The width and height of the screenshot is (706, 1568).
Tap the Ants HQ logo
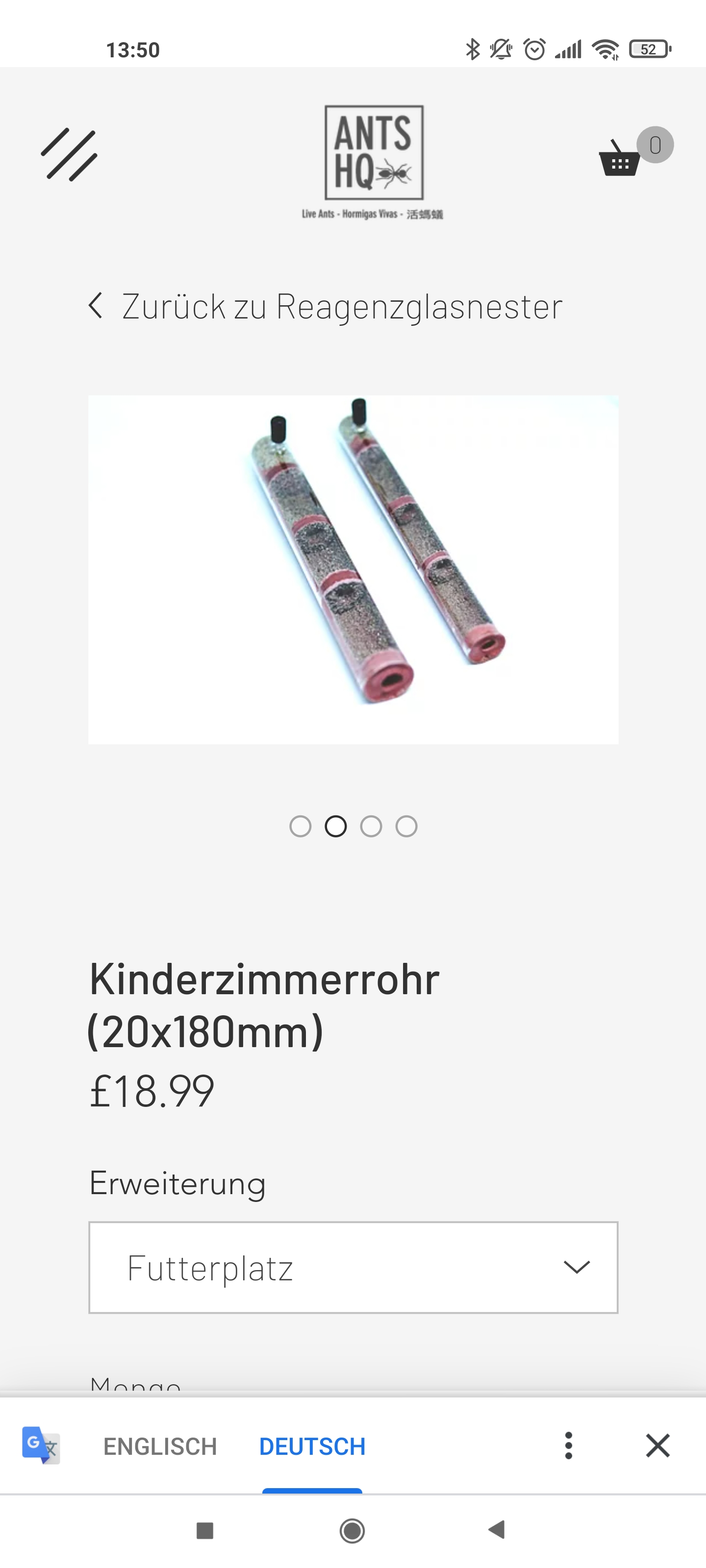374,161
